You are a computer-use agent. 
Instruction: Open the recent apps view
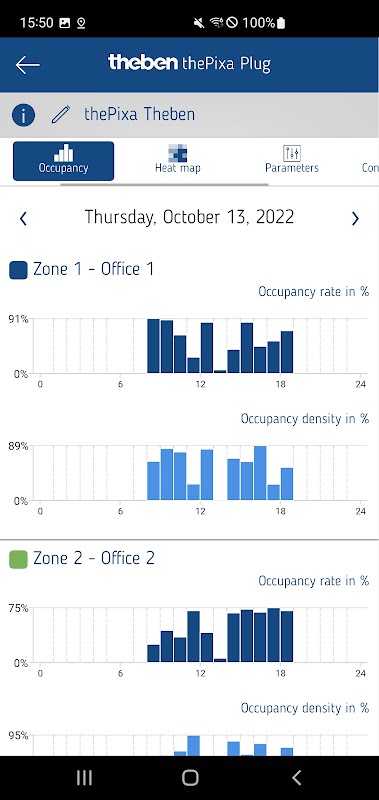pos(84,778)
